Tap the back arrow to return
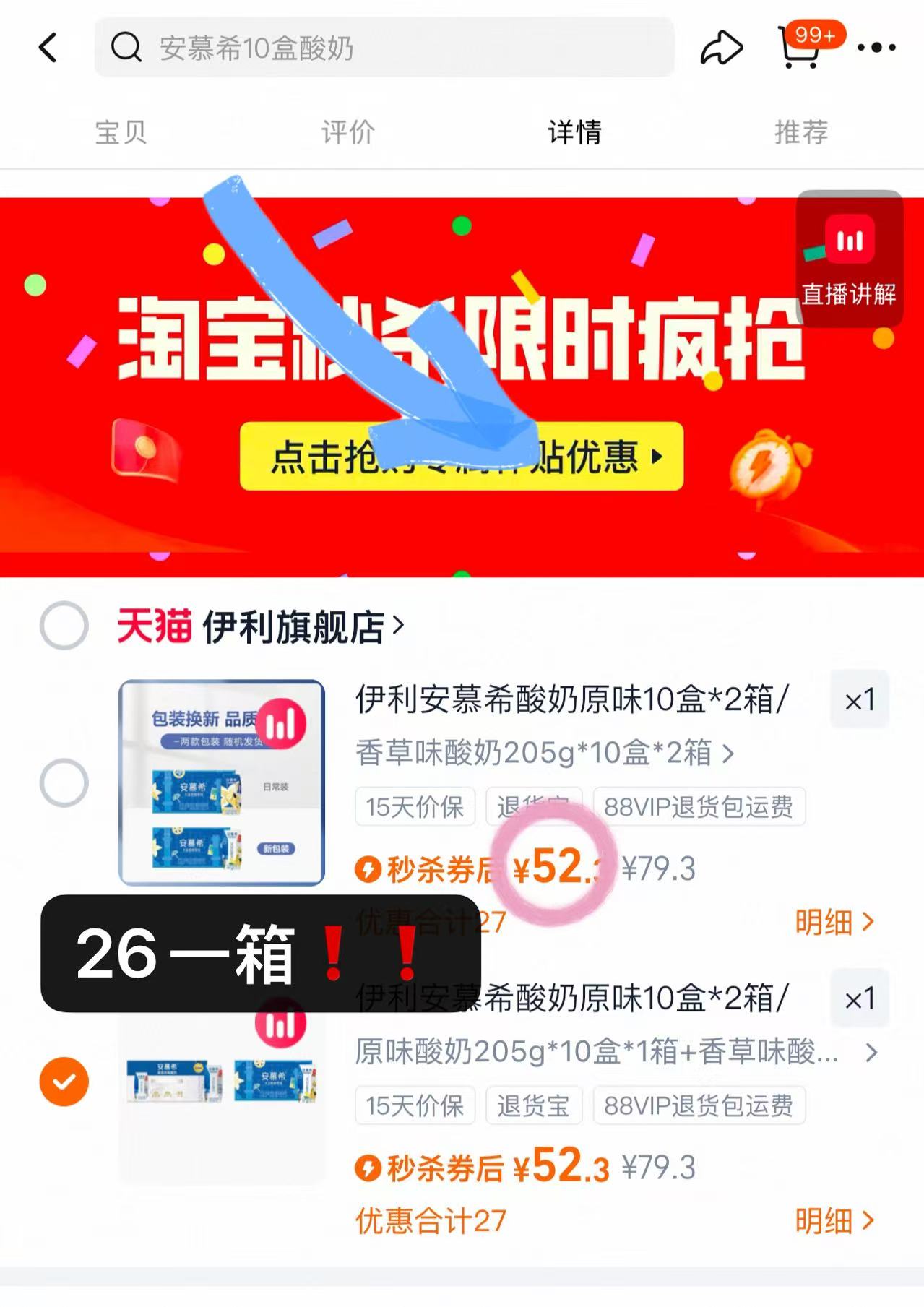The height and width of the screenshot is (1307, 924). pos(47,47)
